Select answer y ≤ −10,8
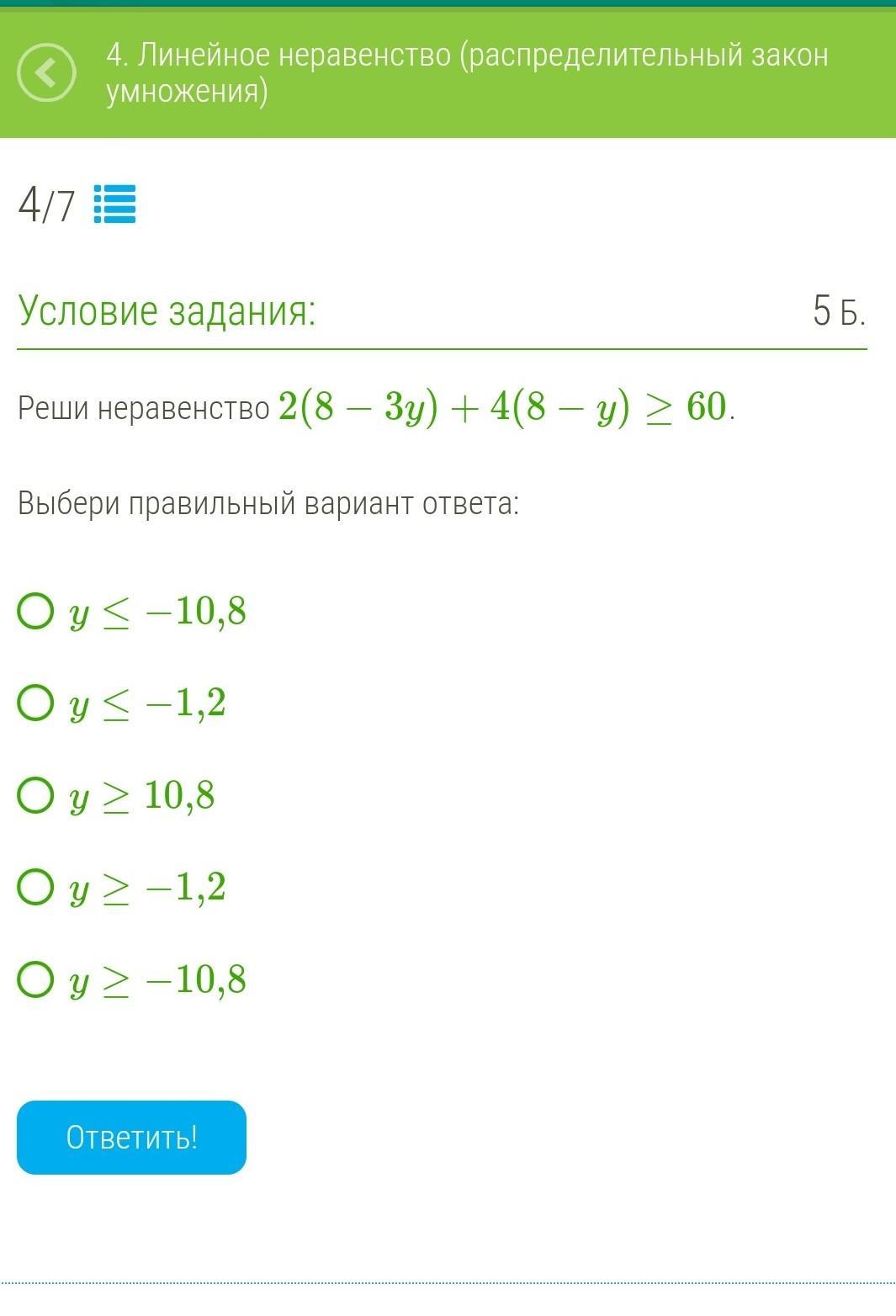Screen dimensions: 896x1316 (35, 612)
